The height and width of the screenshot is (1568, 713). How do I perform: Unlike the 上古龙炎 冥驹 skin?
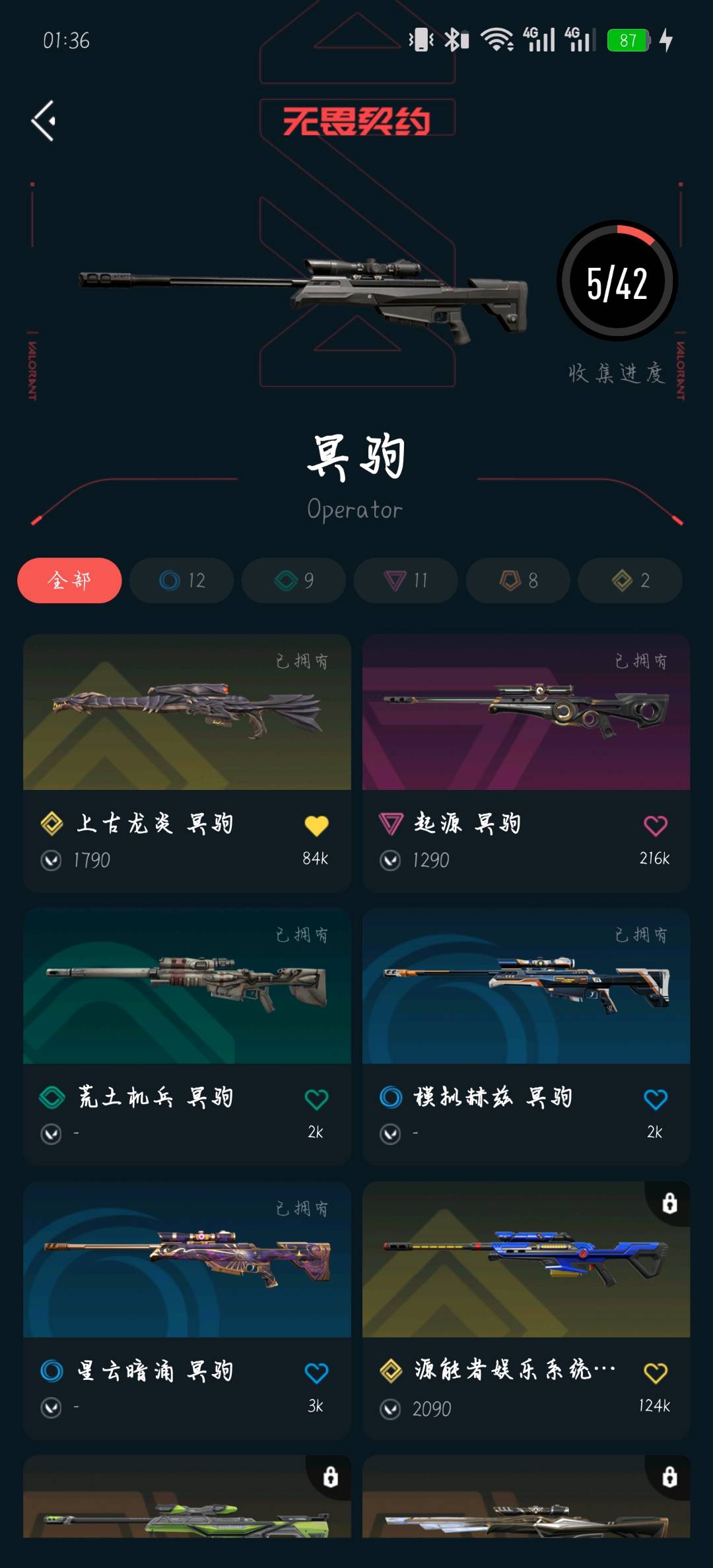[x=316, y=826]
